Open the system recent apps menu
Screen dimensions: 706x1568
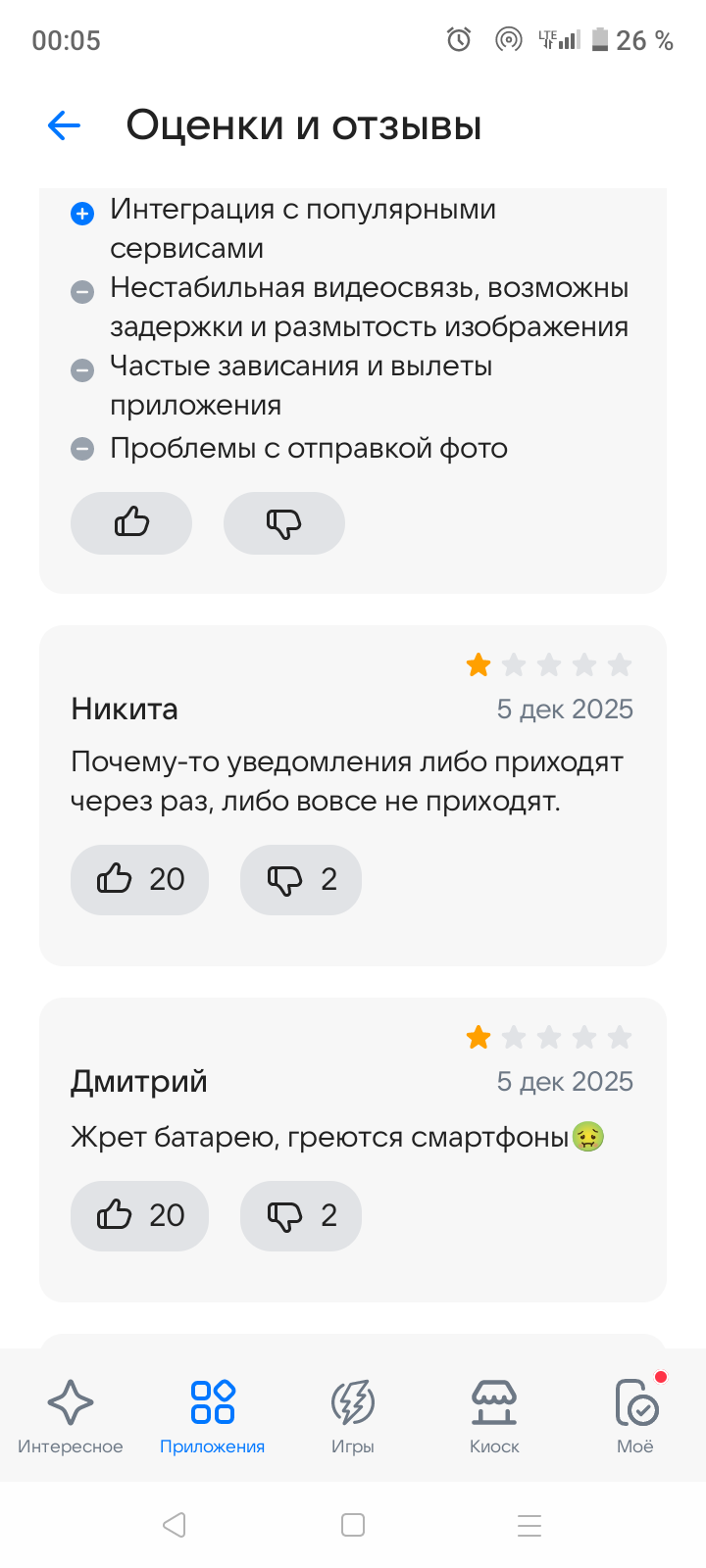tap(529, 1525)
